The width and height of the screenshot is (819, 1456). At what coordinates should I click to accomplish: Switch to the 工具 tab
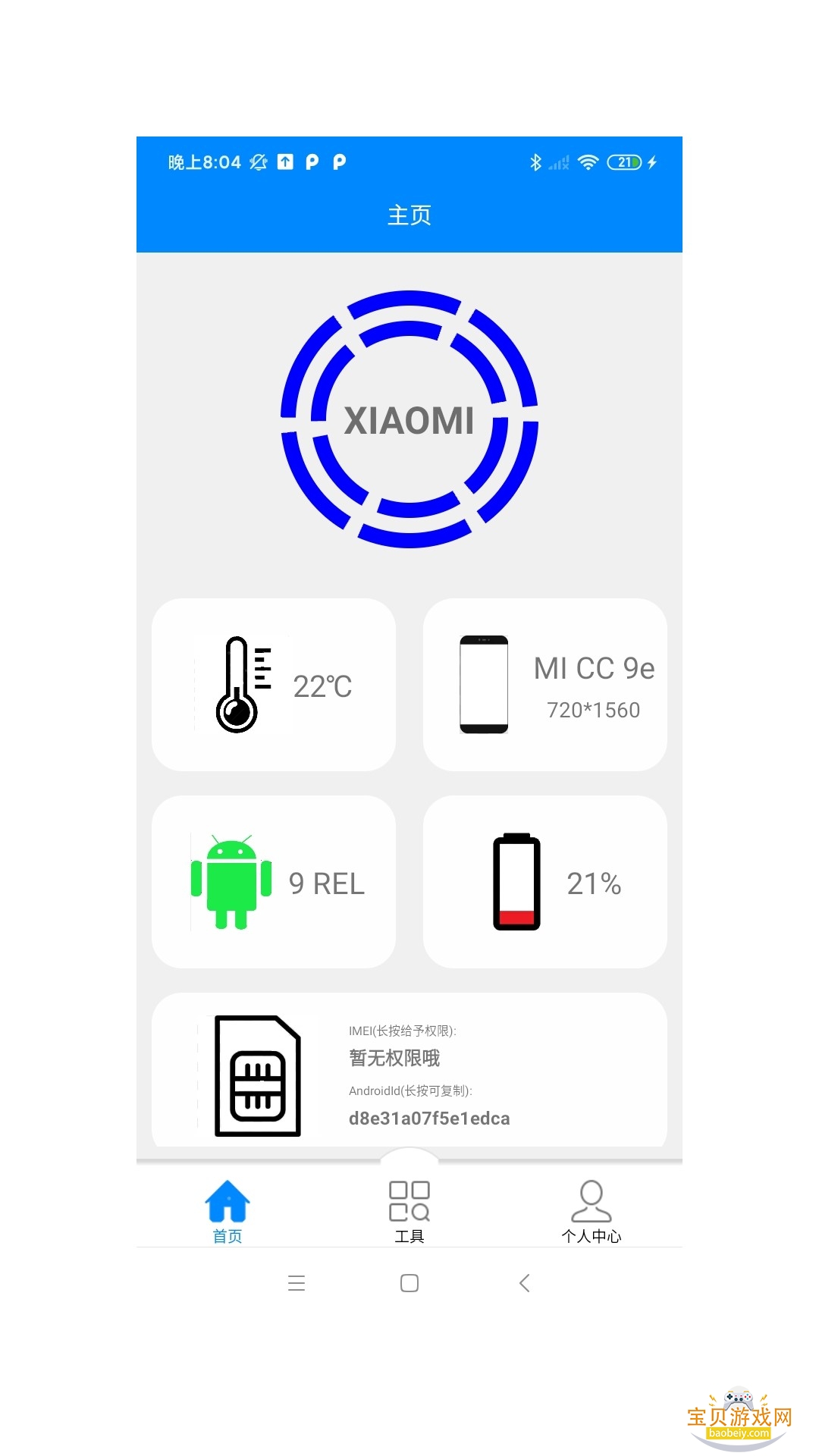(409, 1211)
